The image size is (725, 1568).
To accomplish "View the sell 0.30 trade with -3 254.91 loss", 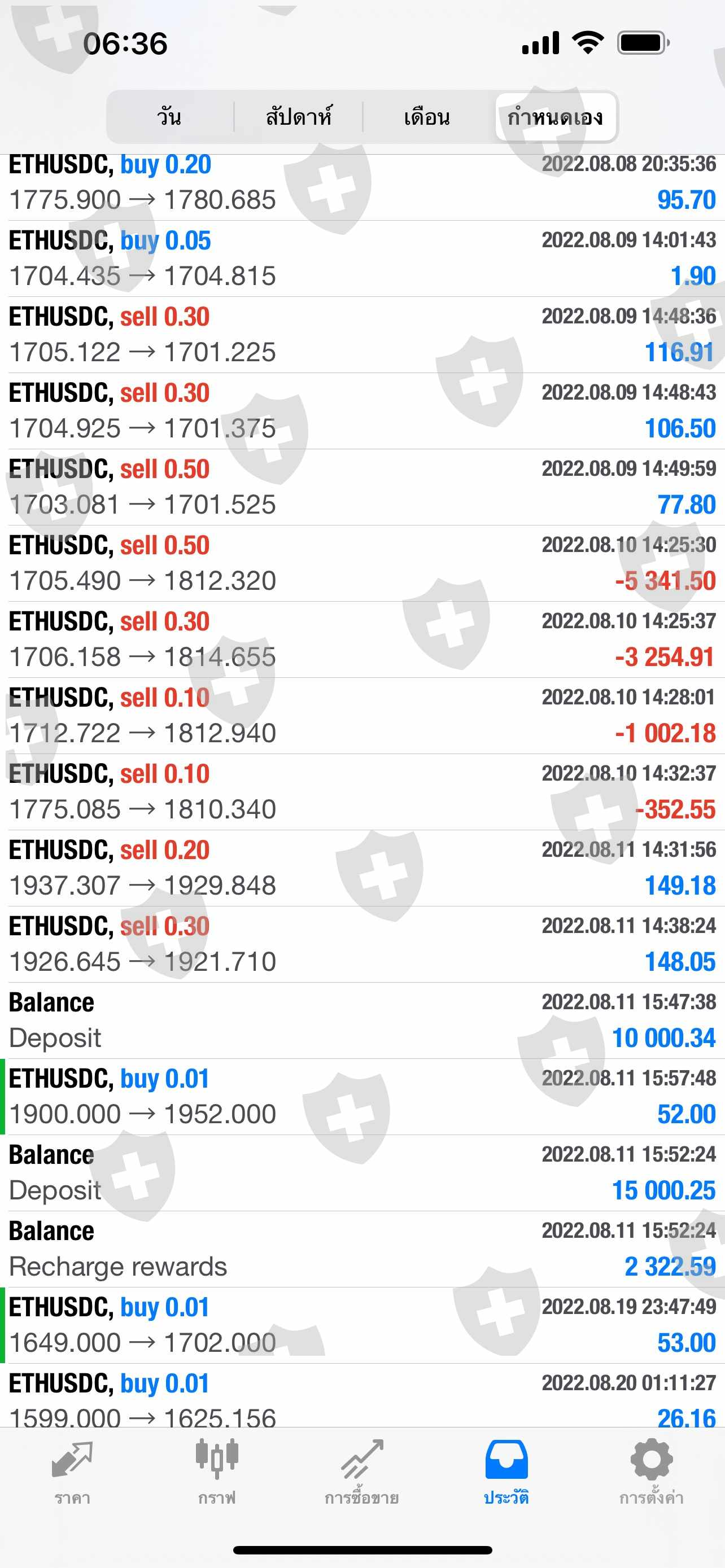I will pyautogui.click(x=362, y=640).
